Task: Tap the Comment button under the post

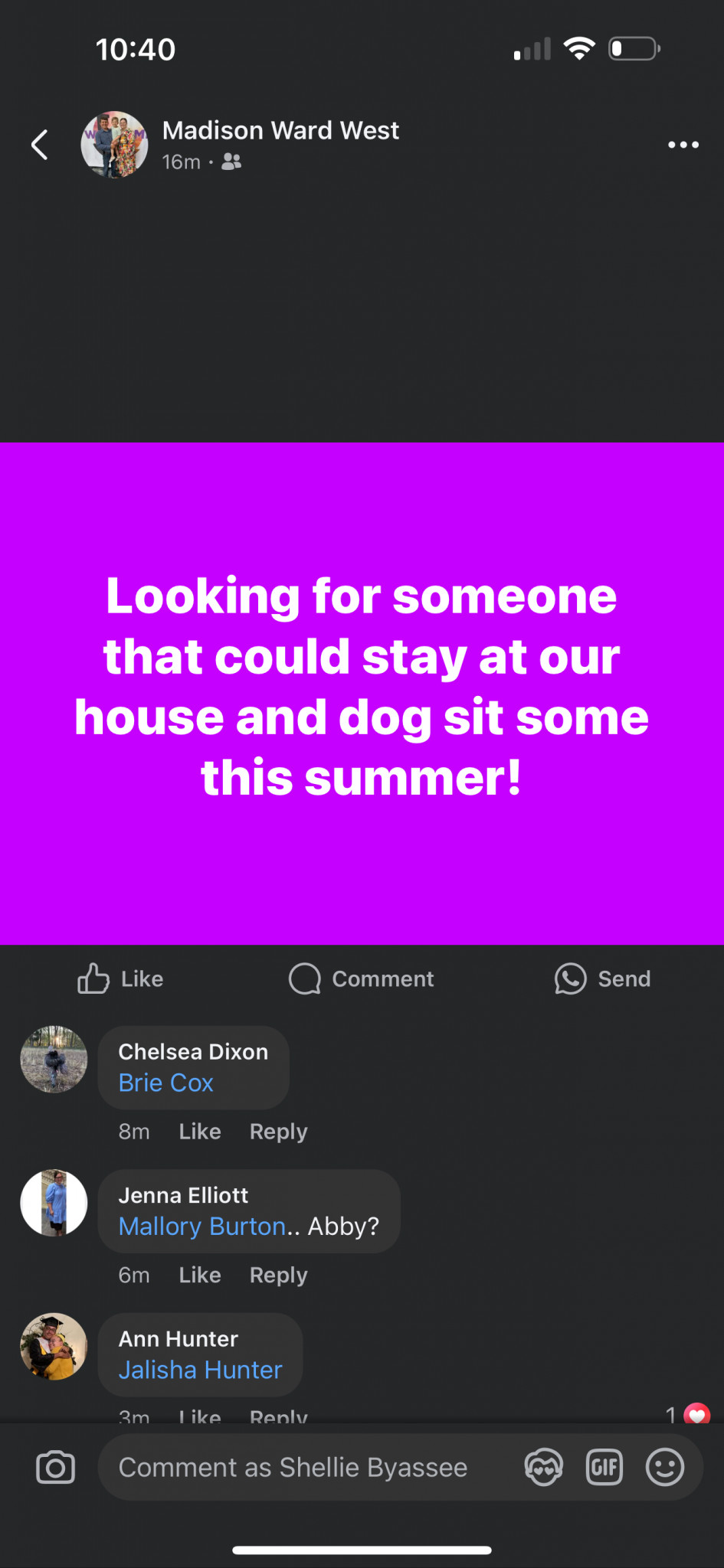Action: pyautogui.click(x=361, y=978)
